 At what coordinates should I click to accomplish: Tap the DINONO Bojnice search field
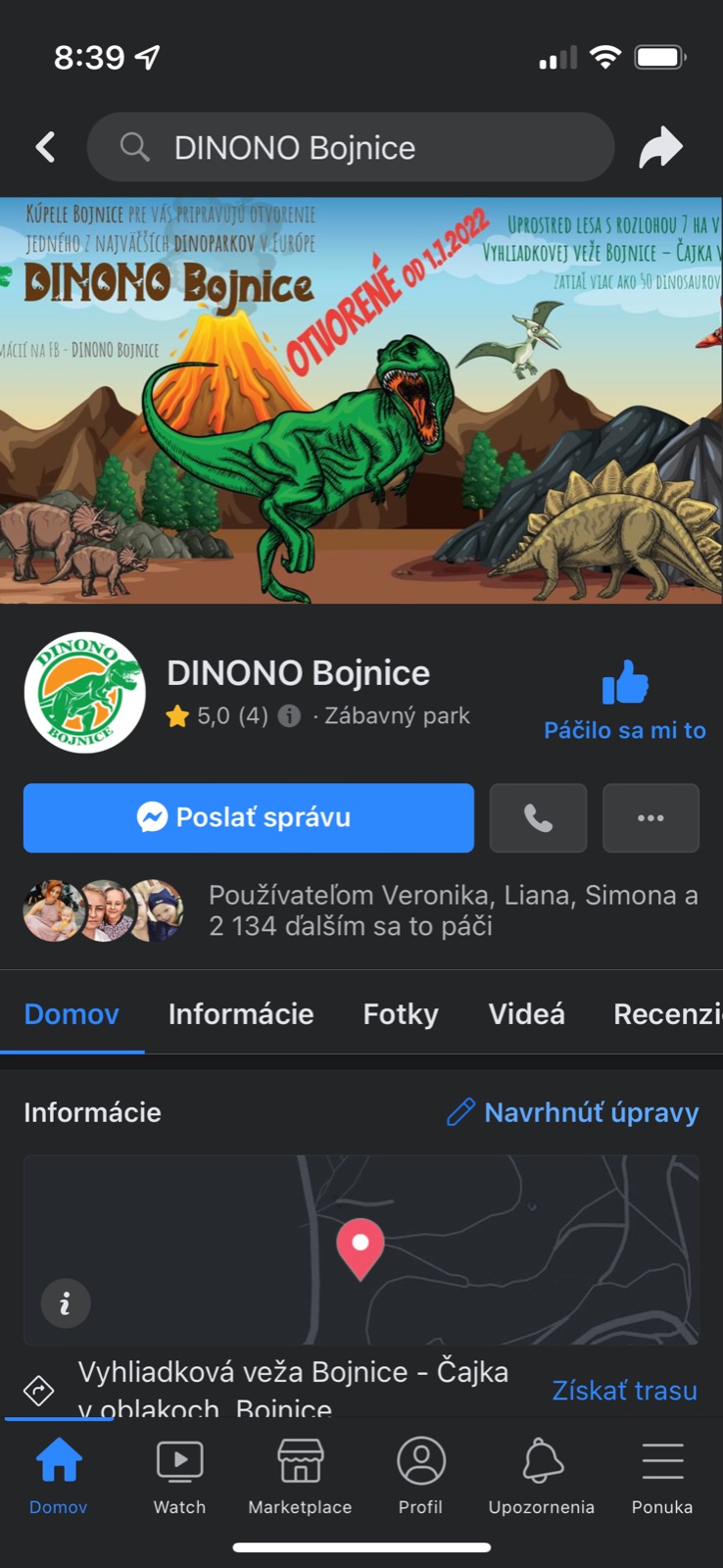pos(351,147)
